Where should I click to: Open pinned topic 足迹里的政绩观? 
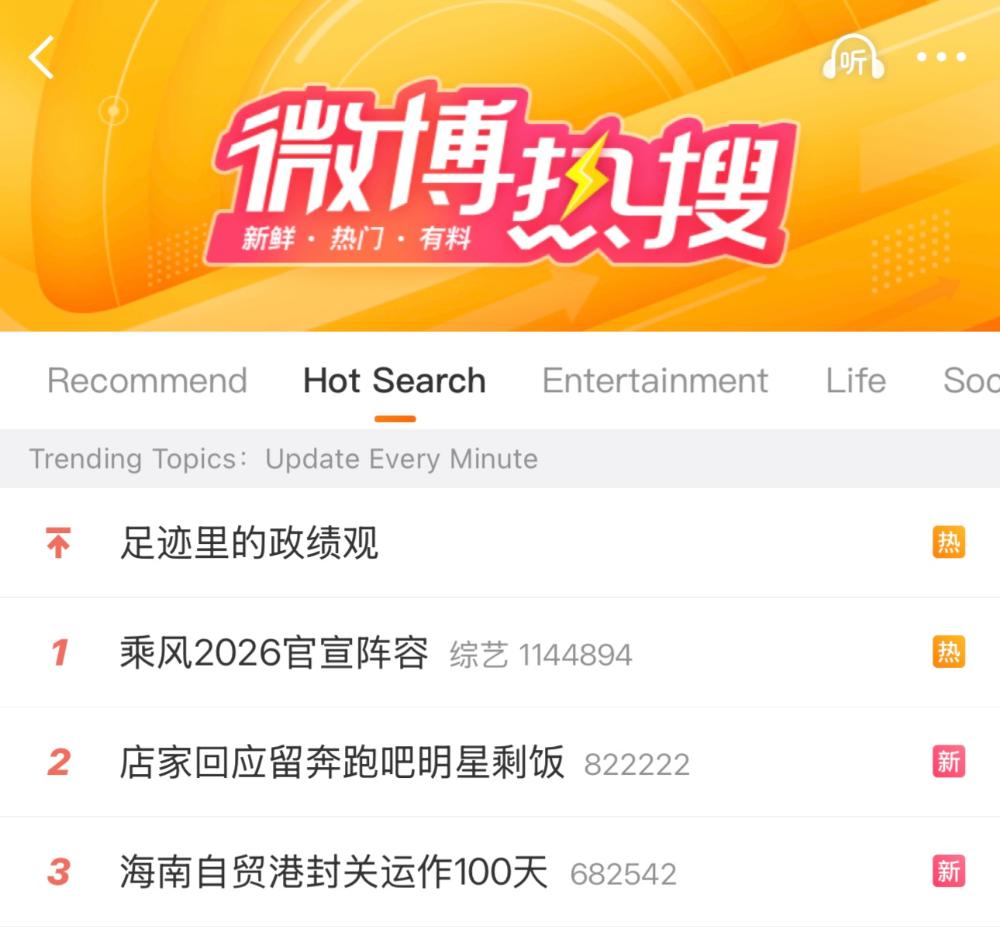click(250, 544)
